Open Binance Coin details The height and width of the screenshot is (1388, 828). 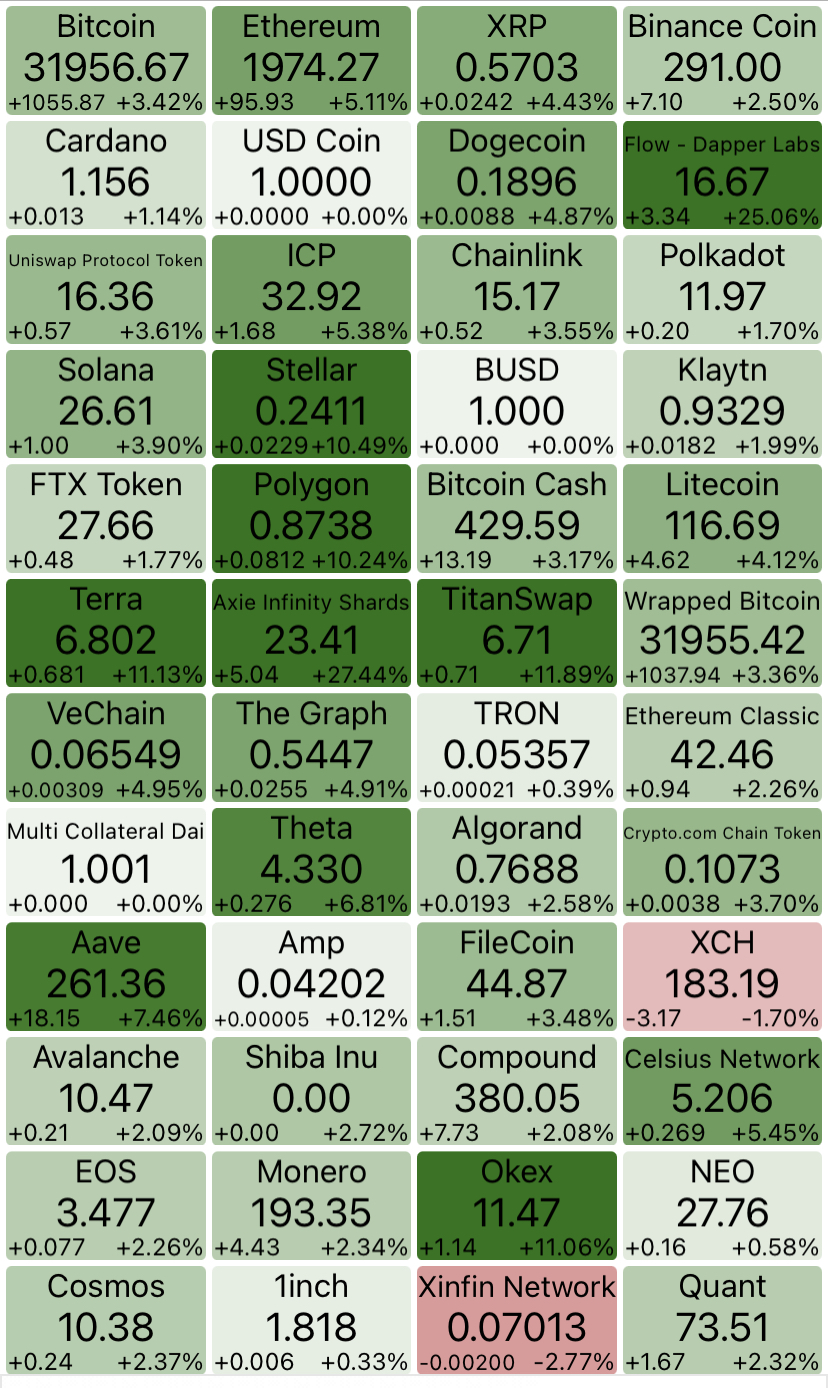point(722,61)
